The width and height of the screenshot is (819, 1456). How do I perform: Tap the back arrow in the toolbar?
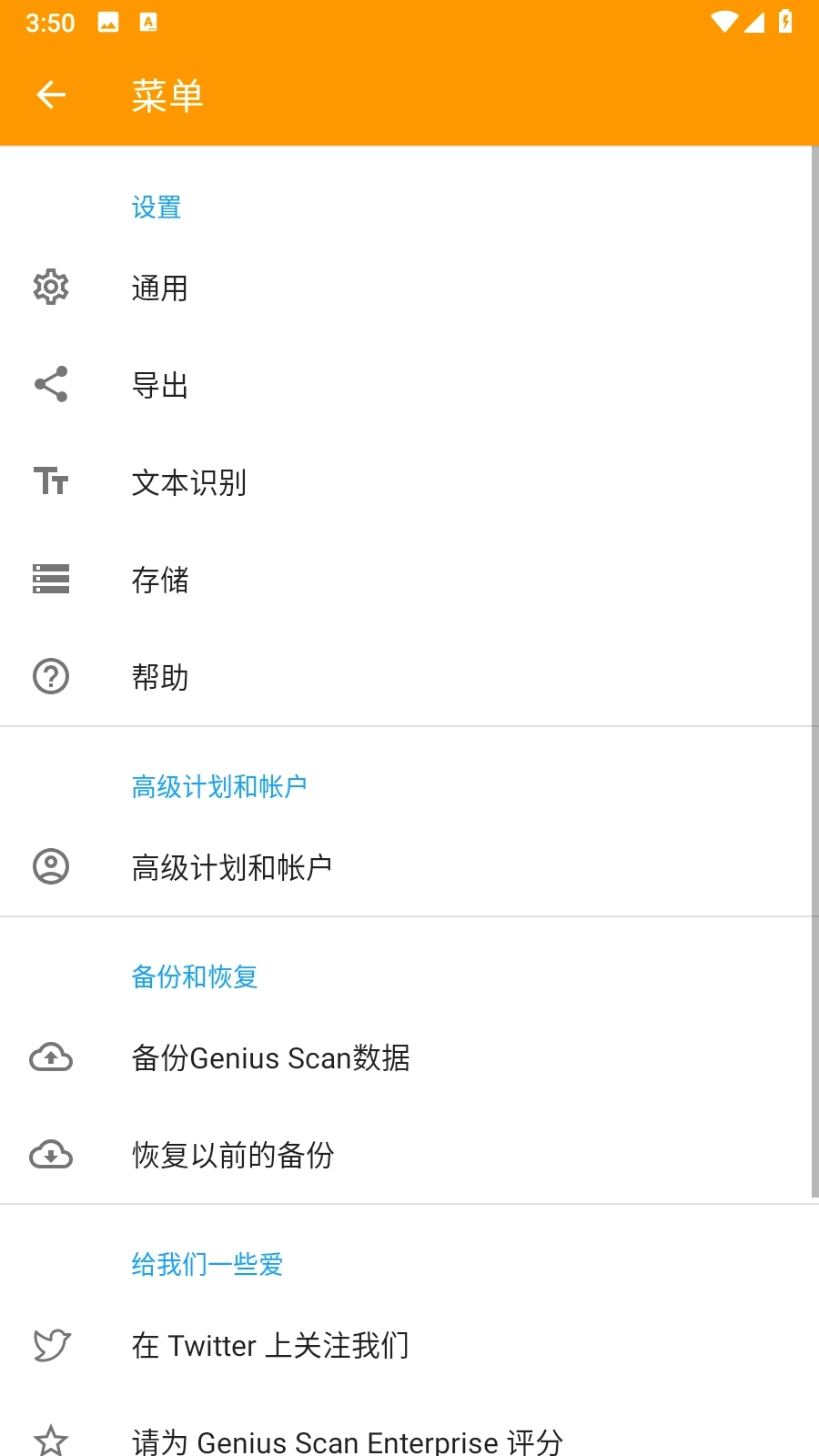coord(51,95)
